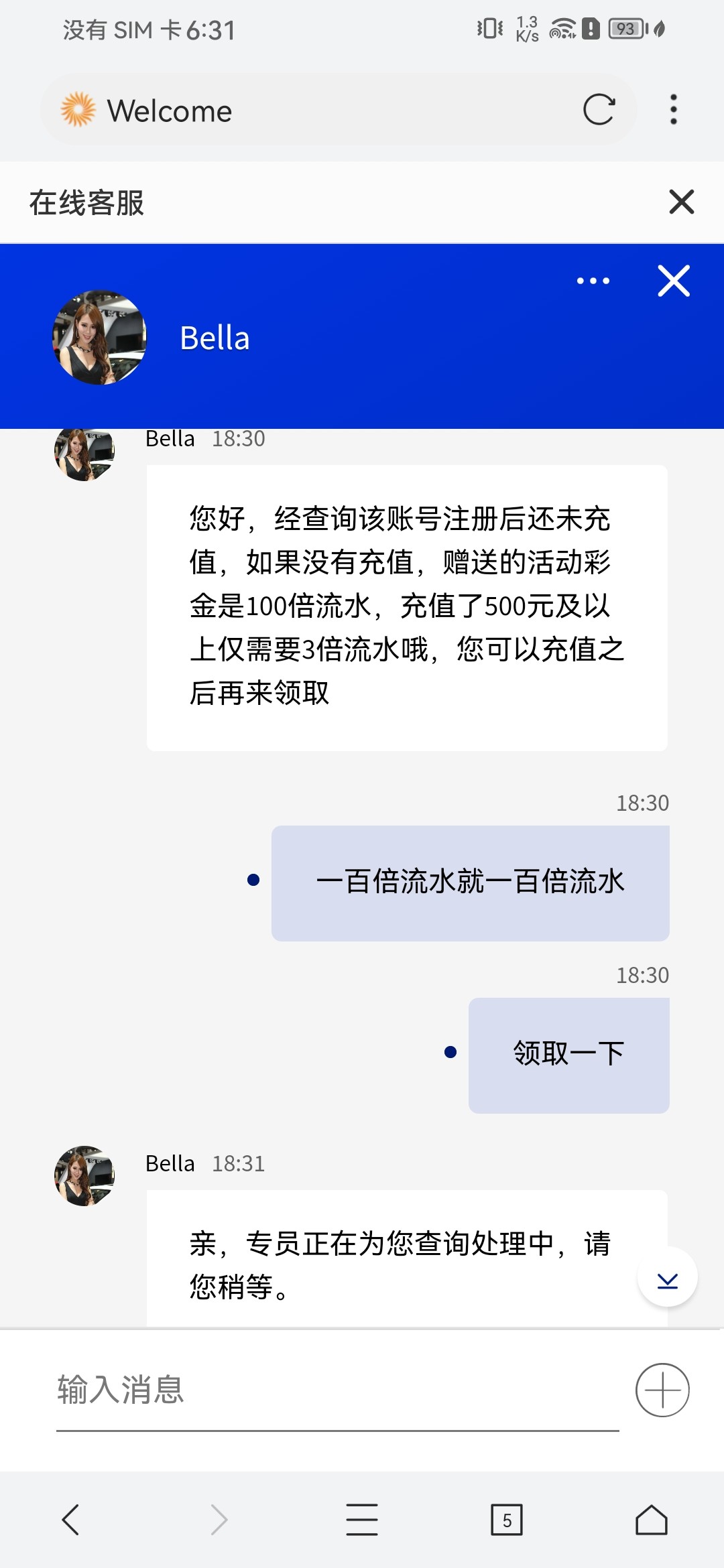Screen dimensions: 724x1568
Task: Reload the Welcome page
Action: point(599,110)
